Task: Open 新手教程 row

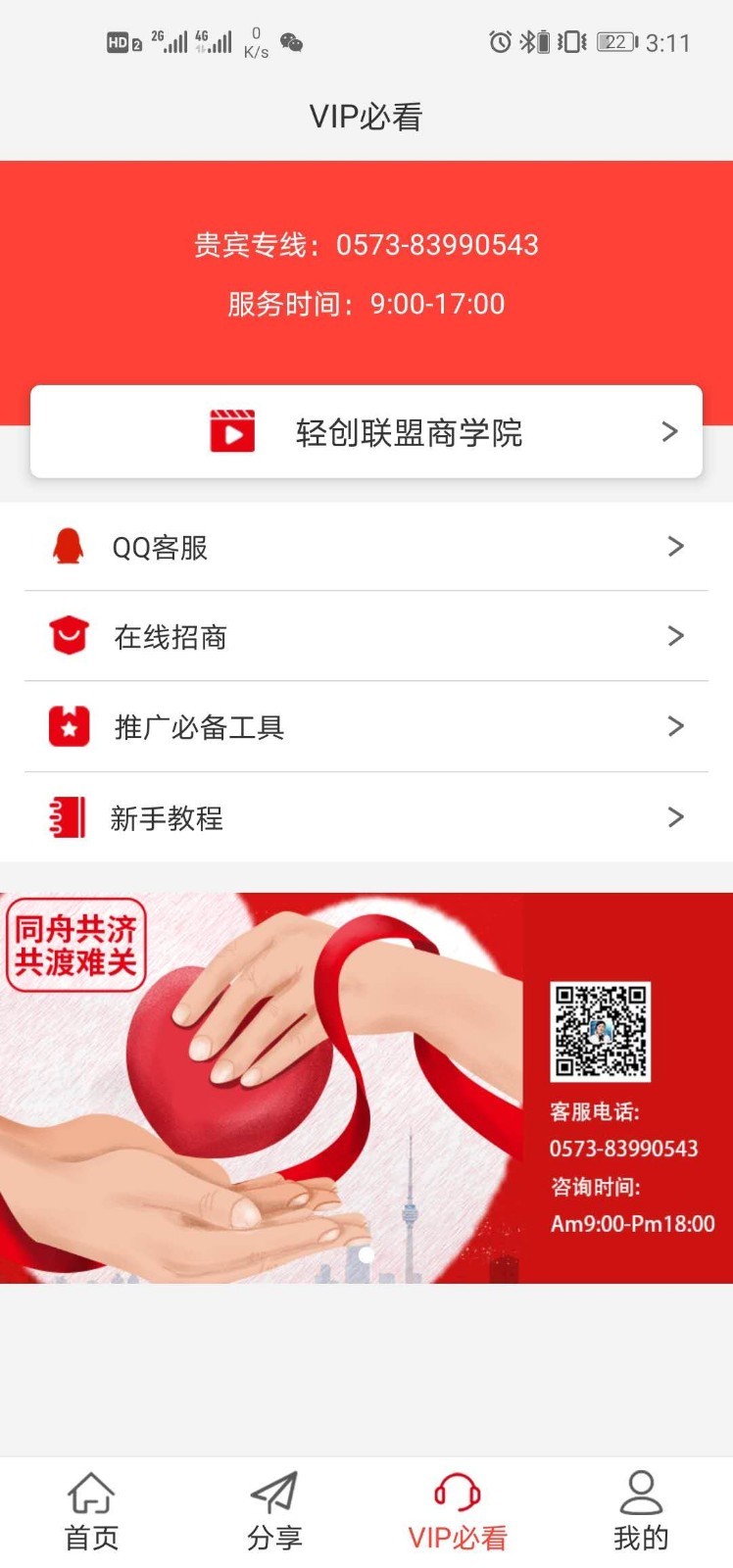Action: 366,817
